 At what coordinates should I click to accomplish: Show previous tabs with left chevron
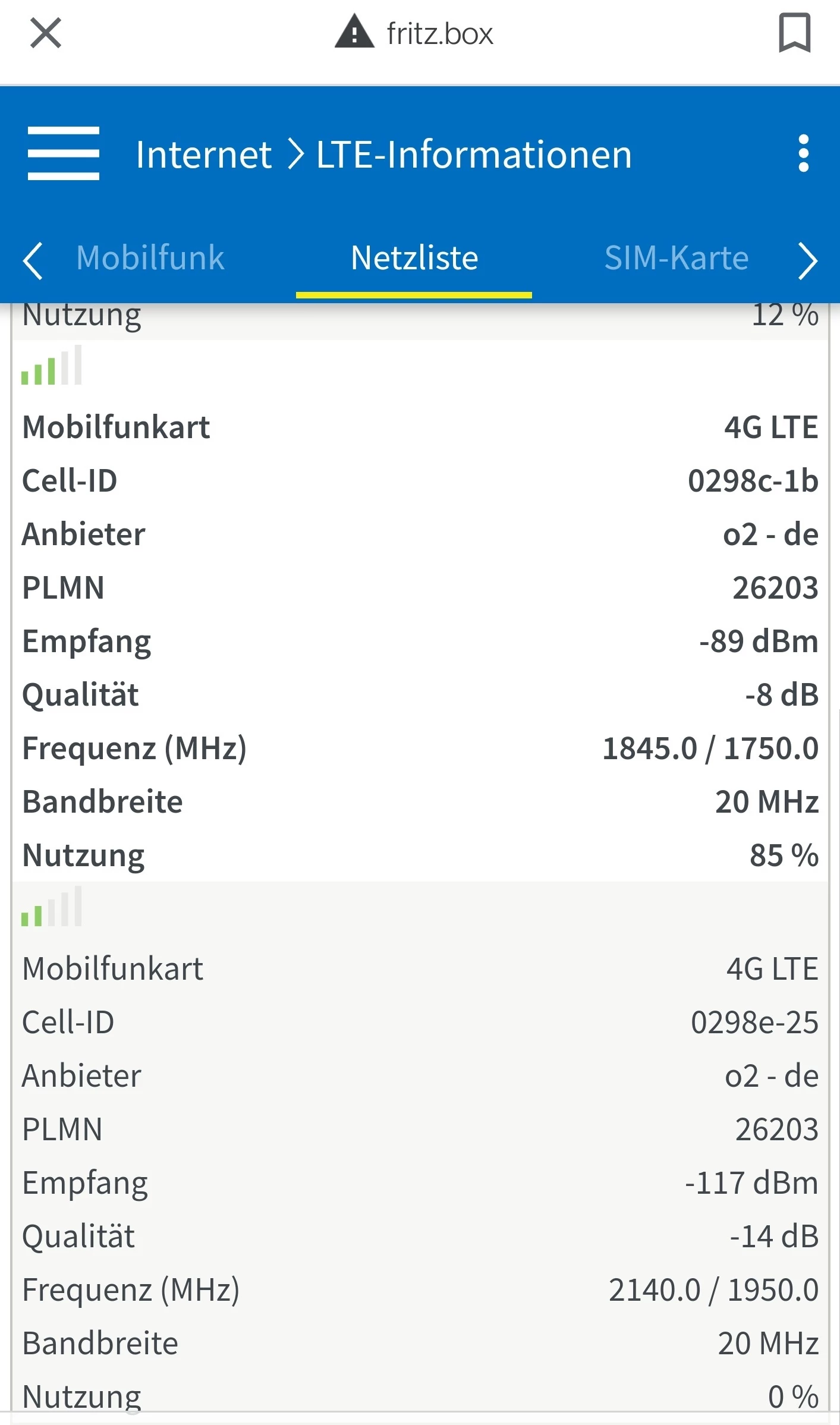33,260
